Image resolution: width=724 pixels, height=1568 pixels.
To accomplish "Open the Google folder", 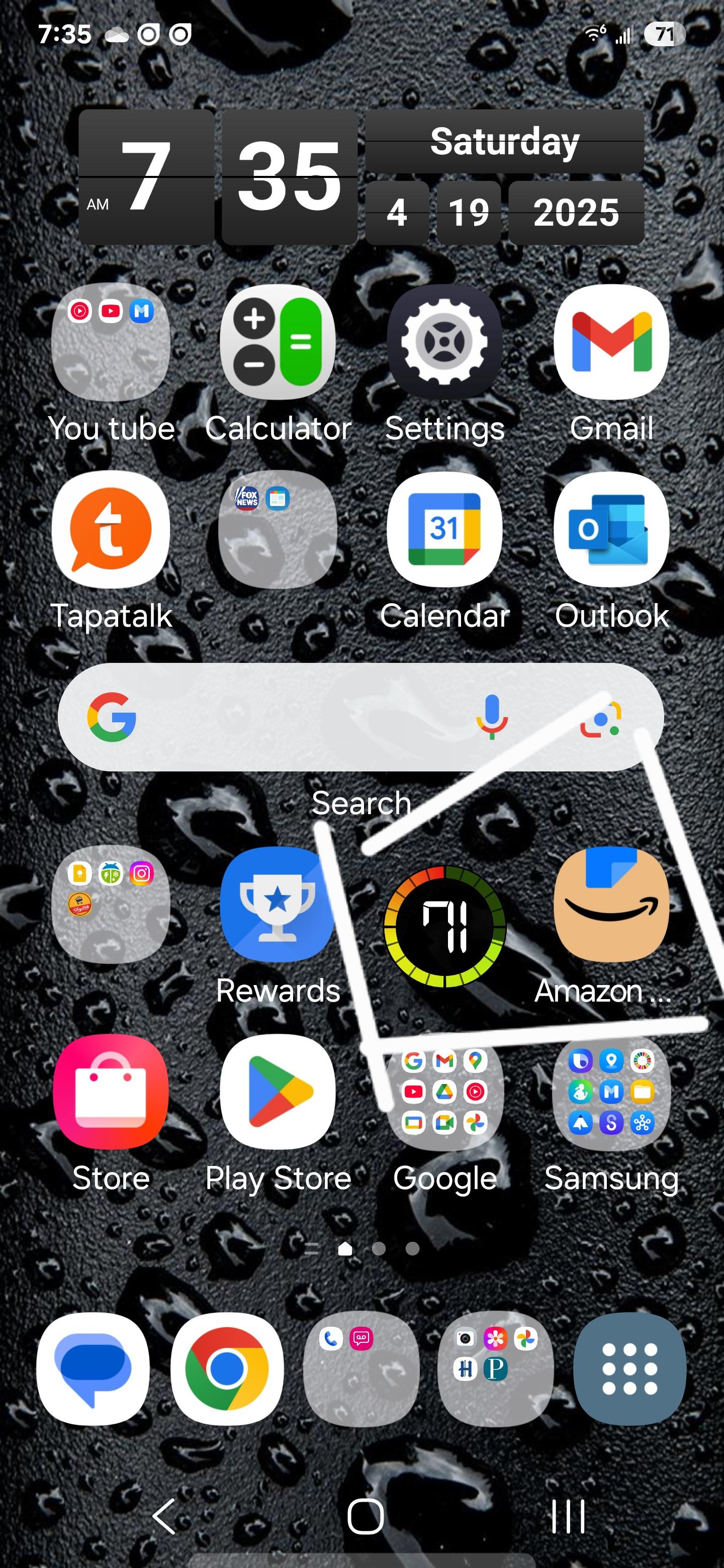I will pos(444,1092).
